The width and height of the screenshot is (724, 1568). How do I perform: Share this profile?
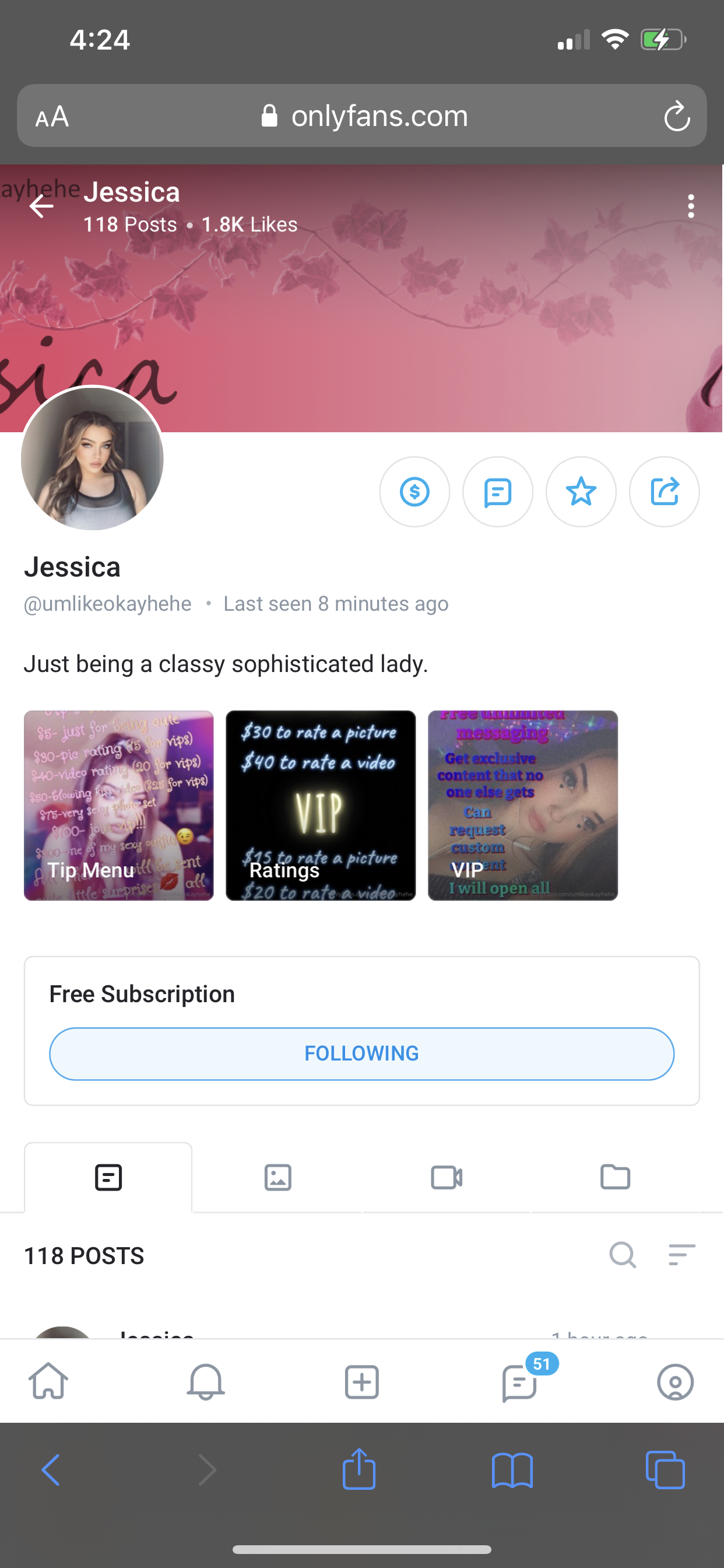point(664,492)
